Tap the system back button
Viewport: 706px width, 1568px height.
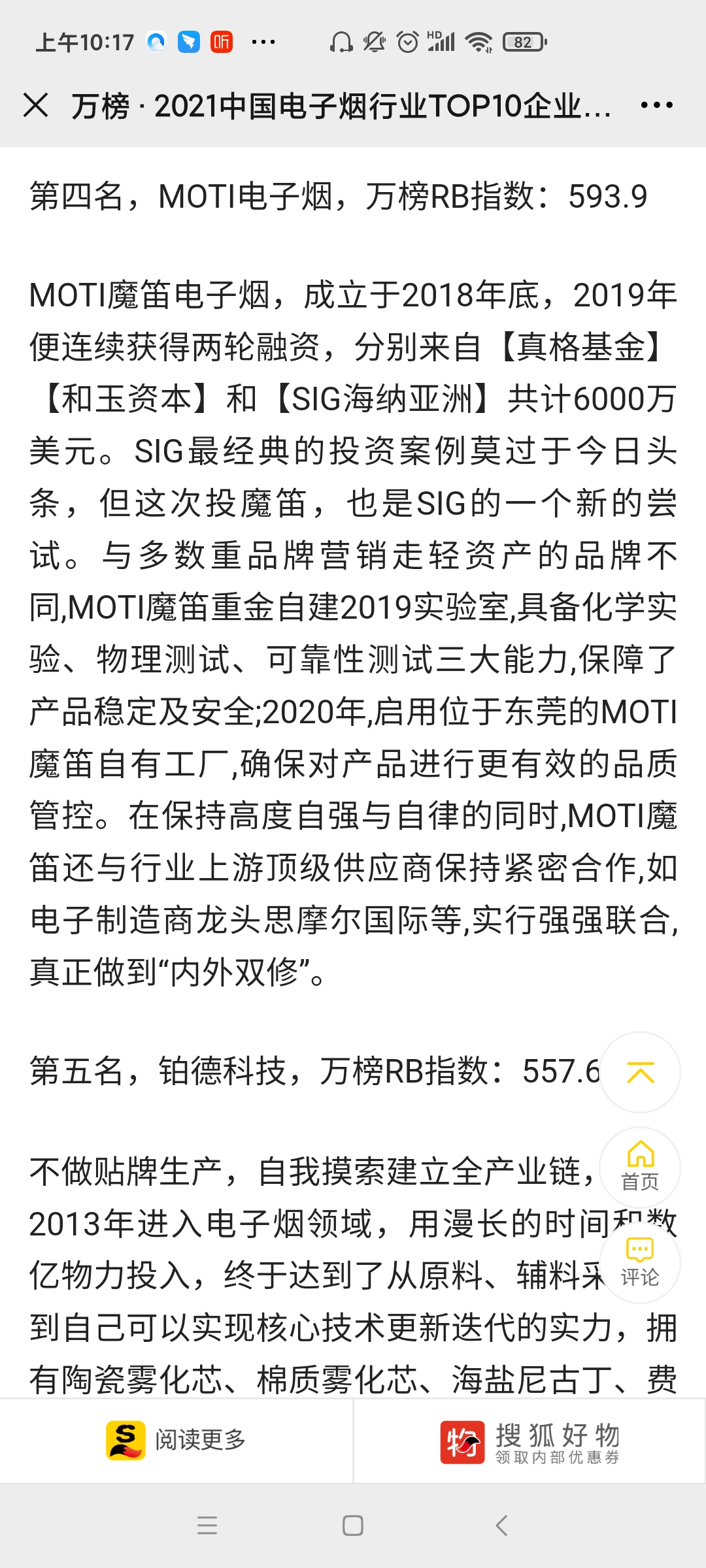pyautogui.click(x=501, y=1526)
